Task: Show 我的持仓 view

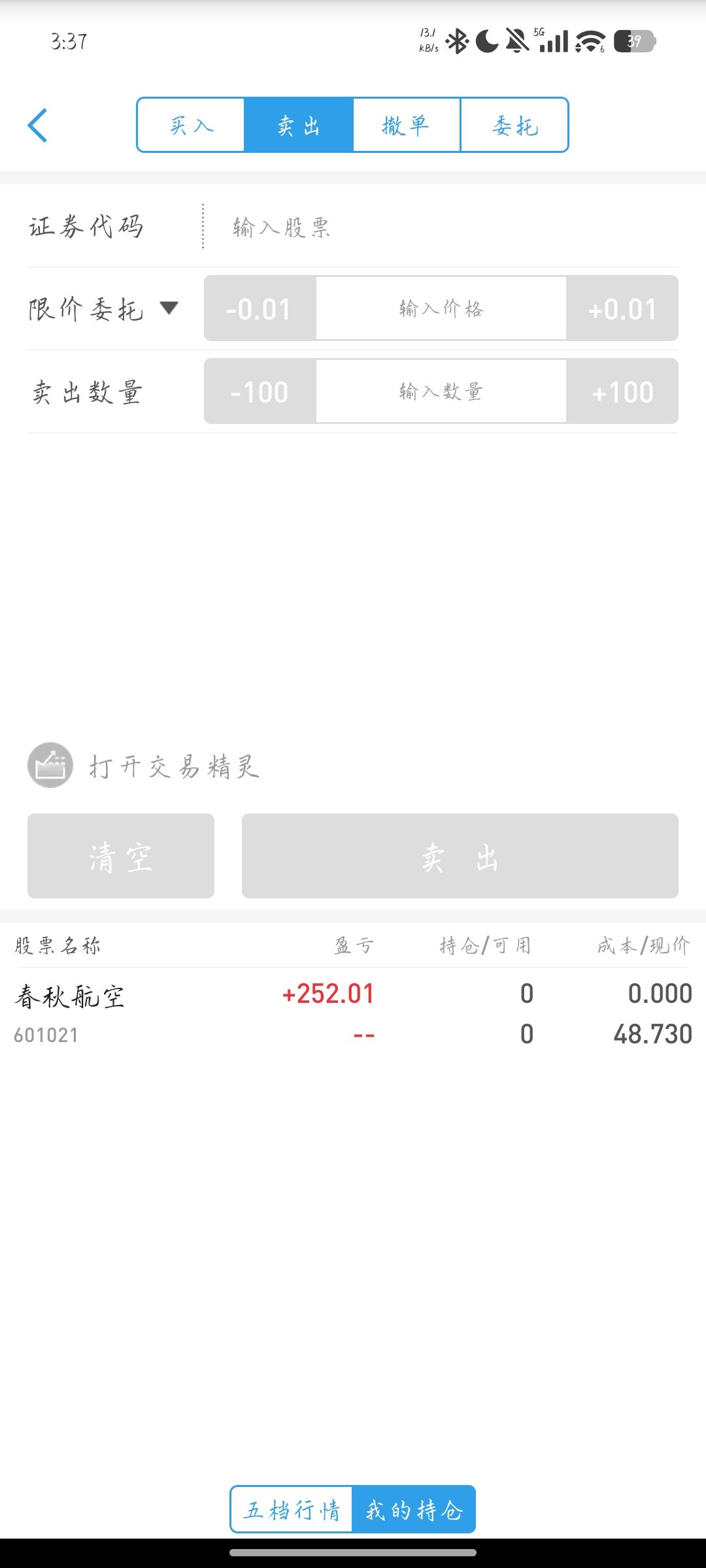Action: [414, 1510]
